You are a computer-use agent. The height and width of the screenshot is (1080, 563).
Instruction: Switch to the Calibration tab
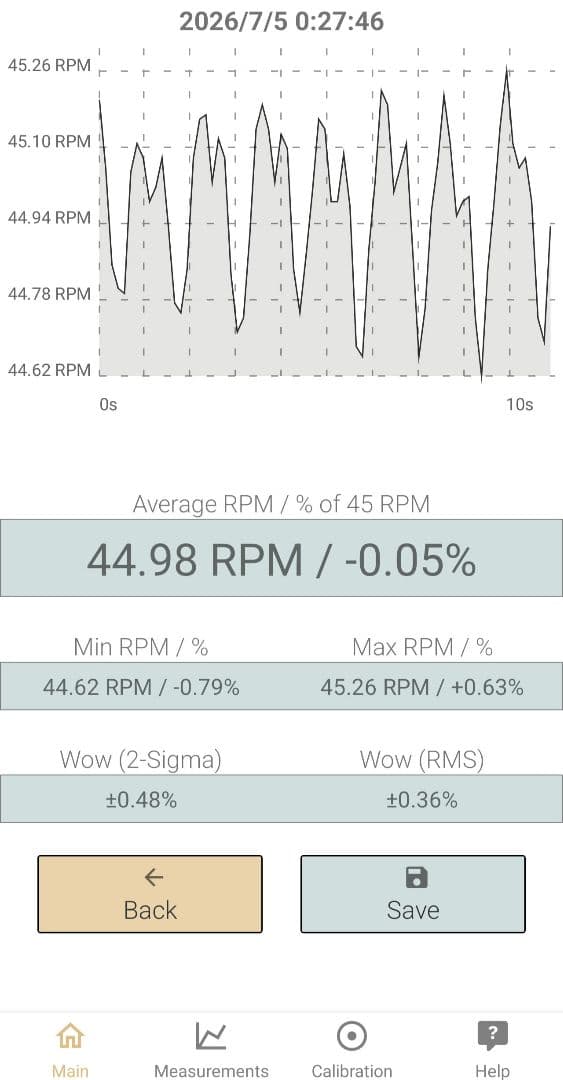351,1049
